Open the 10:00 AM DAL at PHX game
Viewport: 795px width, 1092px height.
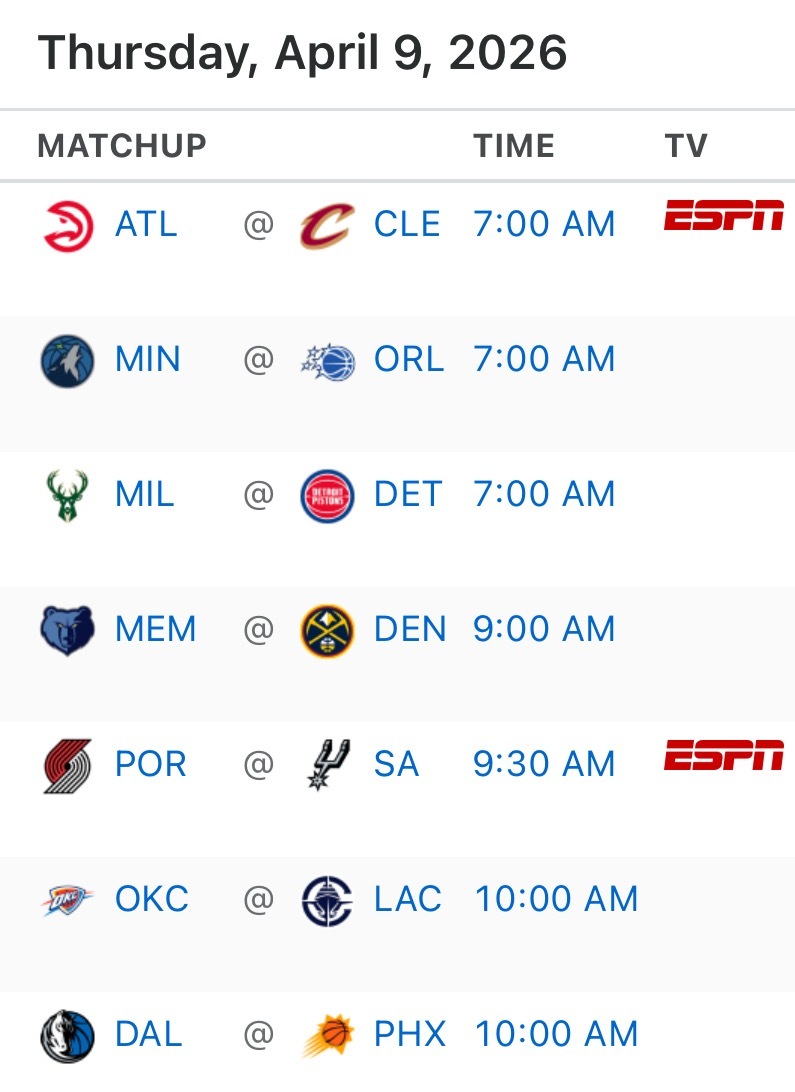pyautogui.click(x=556, y=1035)
